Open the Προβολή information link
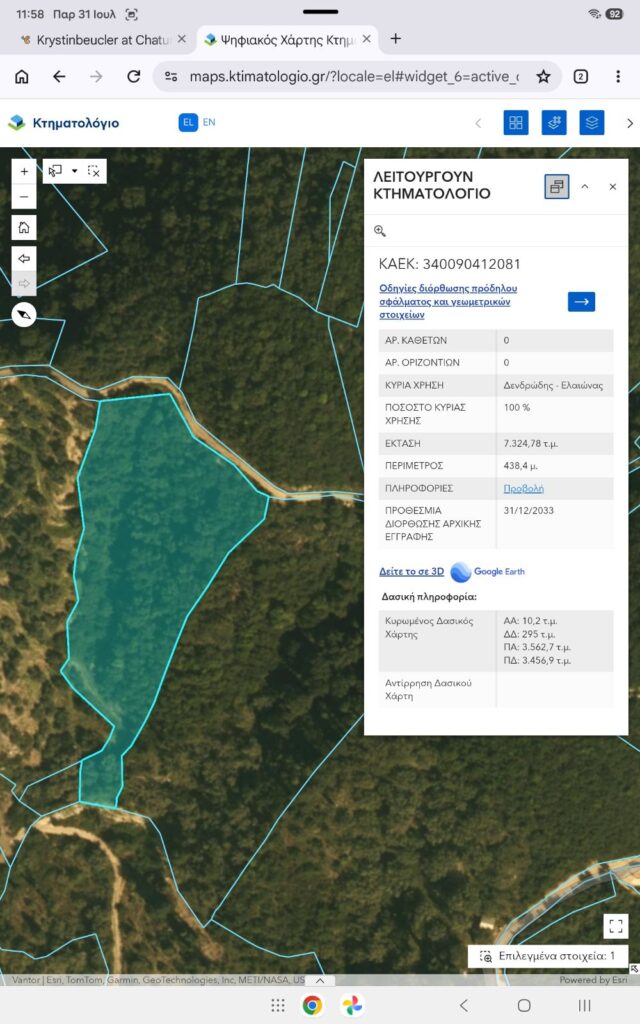The image size is (640, 1024). click(523, 488)
